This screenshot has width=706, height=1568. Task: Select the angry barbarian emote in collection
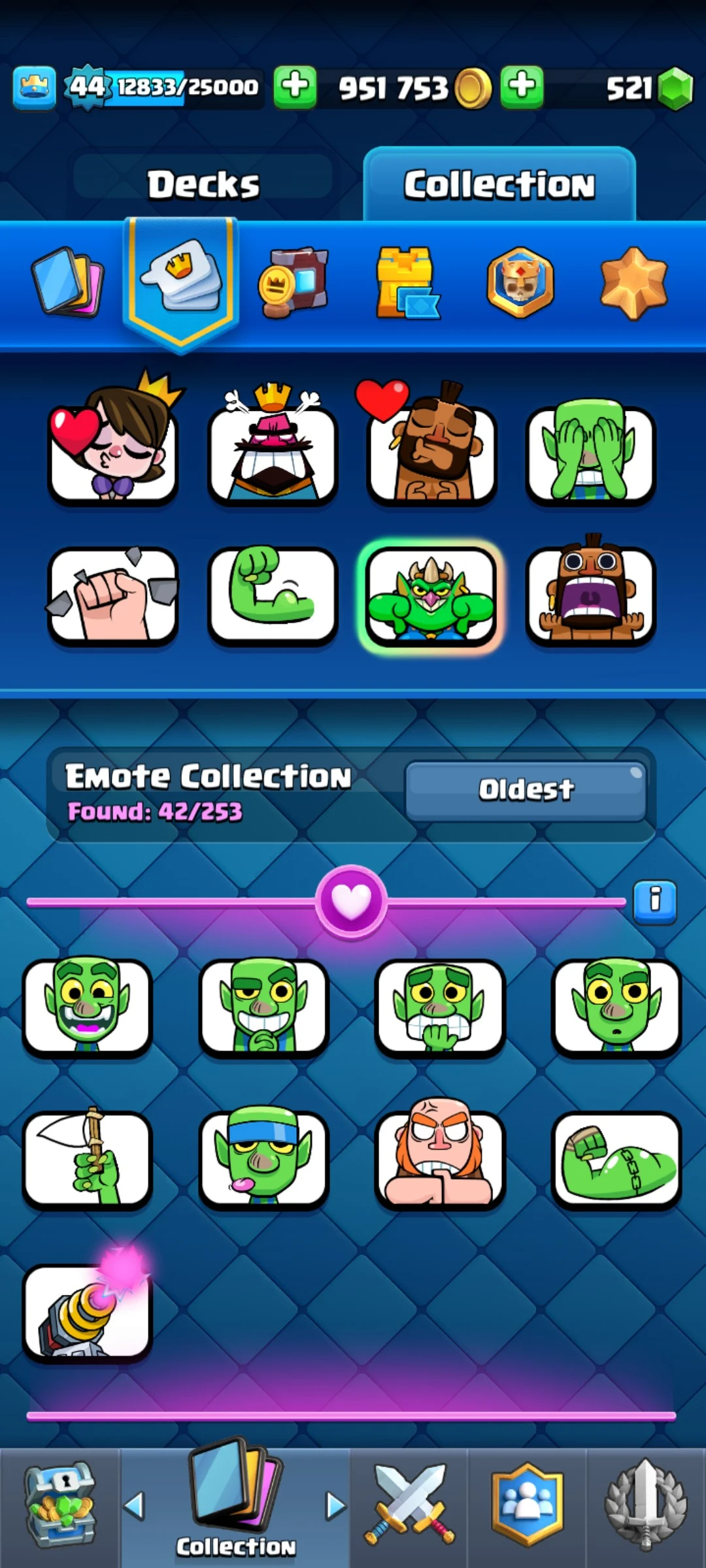tap(439, 1158)
